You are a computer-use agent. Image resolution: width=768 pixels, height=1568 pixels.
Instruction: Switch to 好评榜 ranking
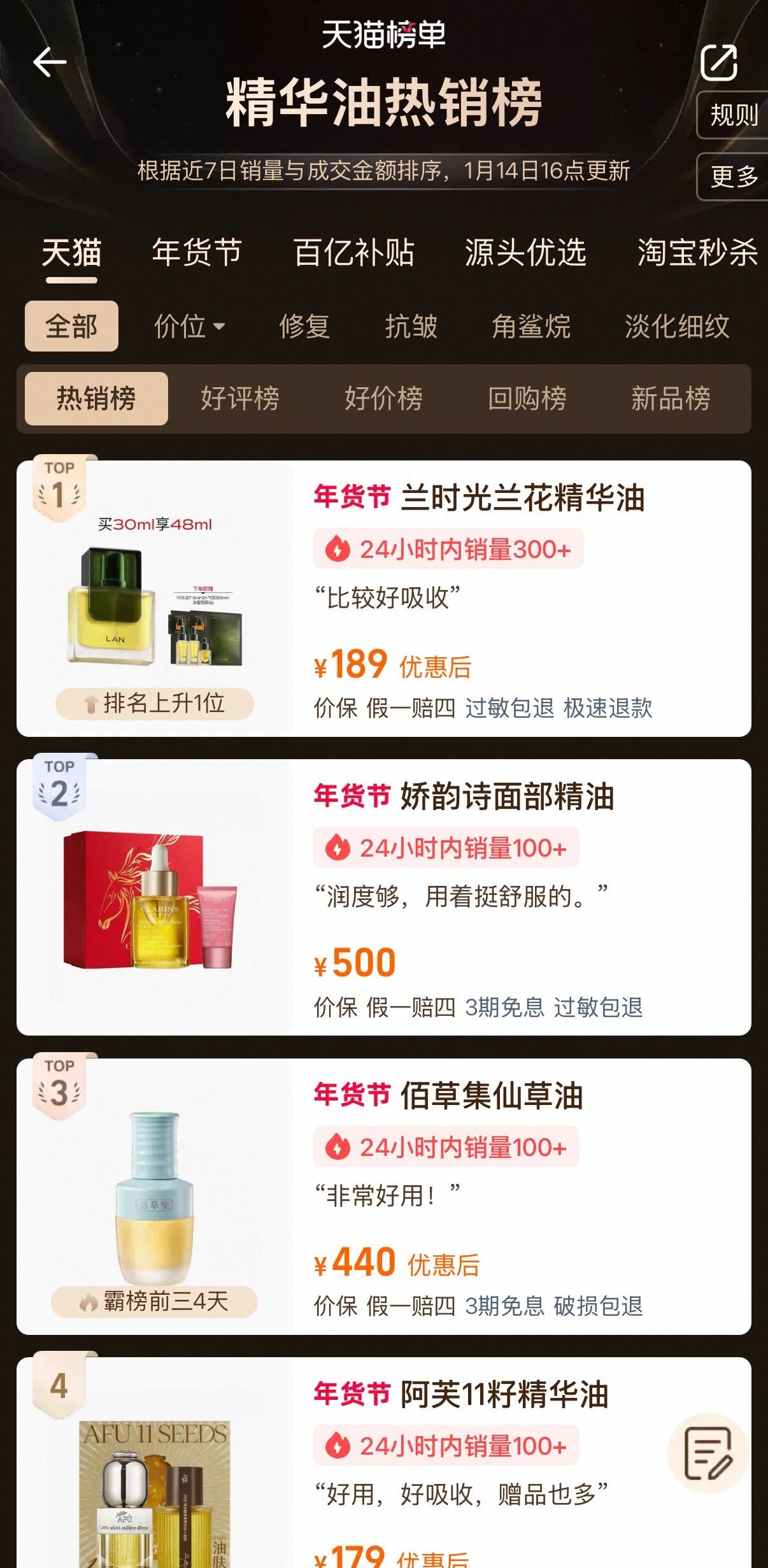(x=240, y=399)
